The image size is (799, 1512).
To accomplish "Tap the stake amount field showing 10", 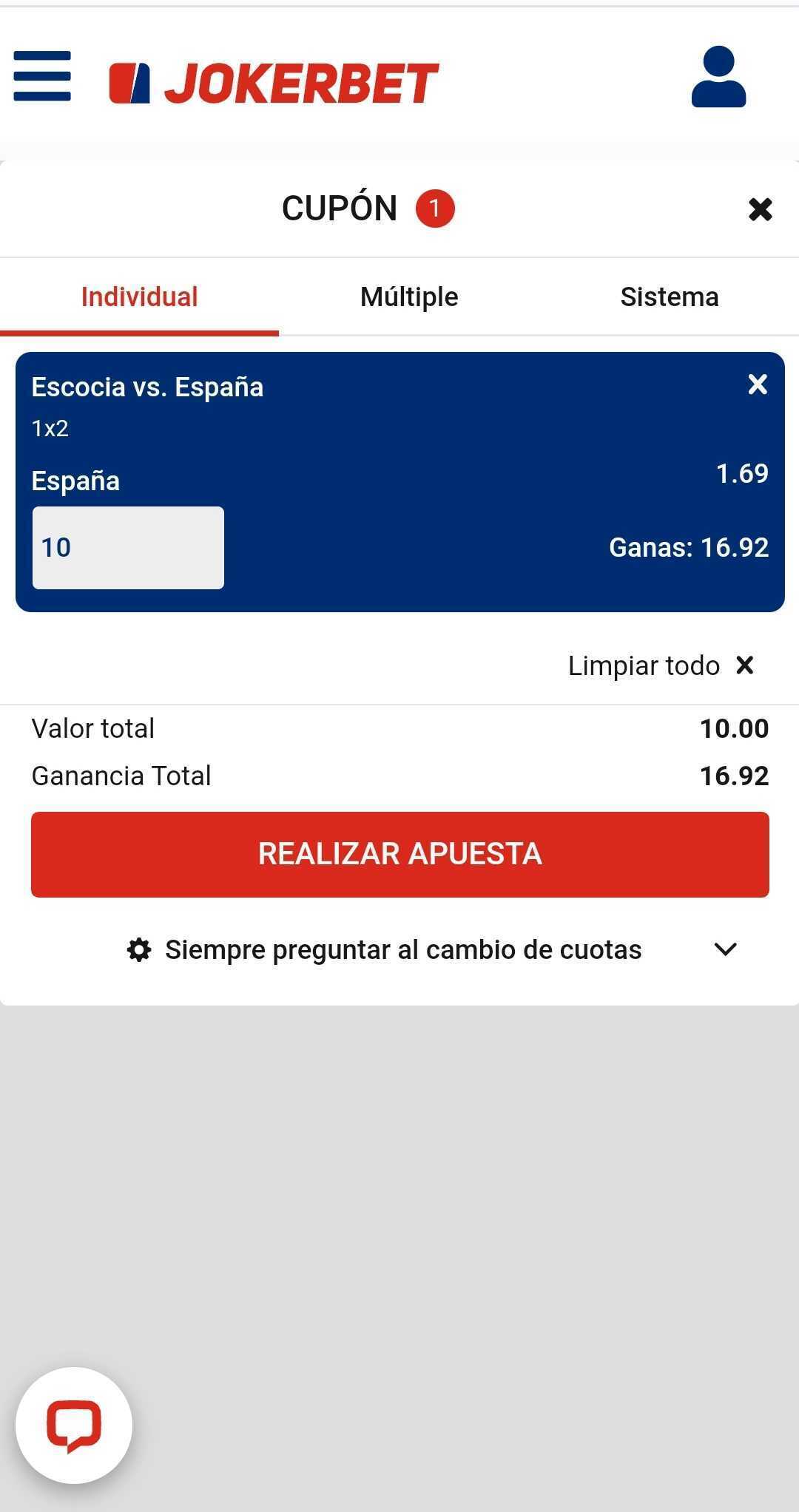I will coord(128,548).
